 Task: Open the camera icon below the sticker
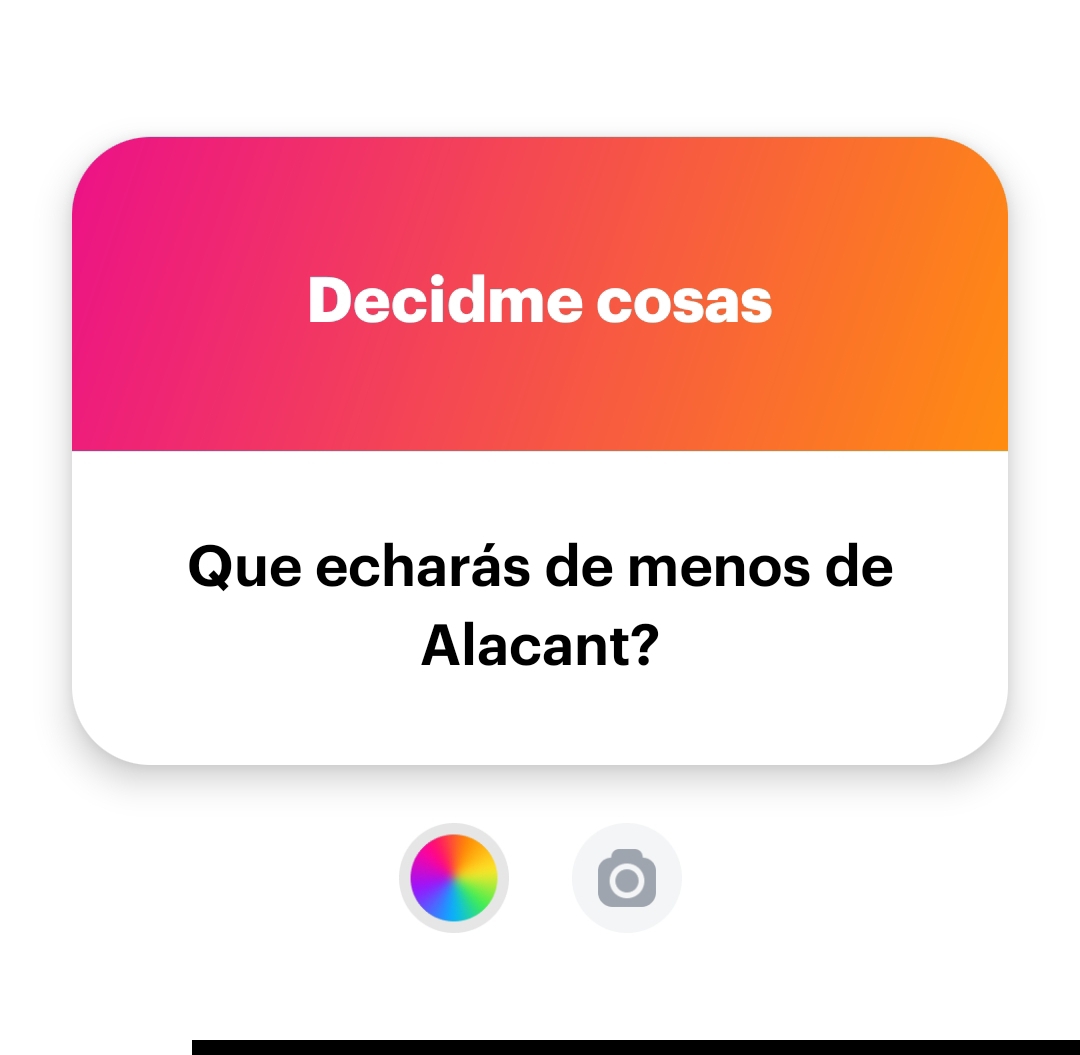coord(627,878)
